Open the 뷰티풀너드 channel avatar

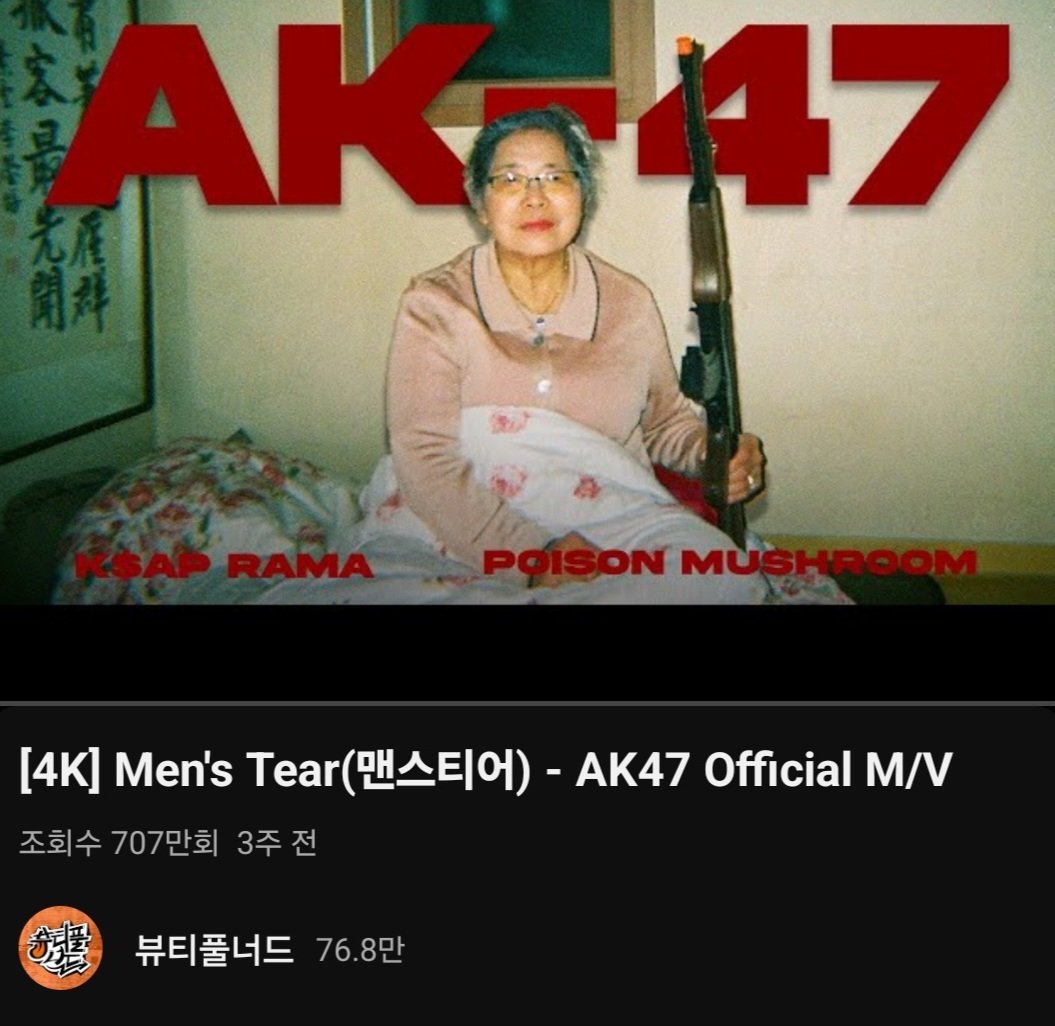click(61, 948)
